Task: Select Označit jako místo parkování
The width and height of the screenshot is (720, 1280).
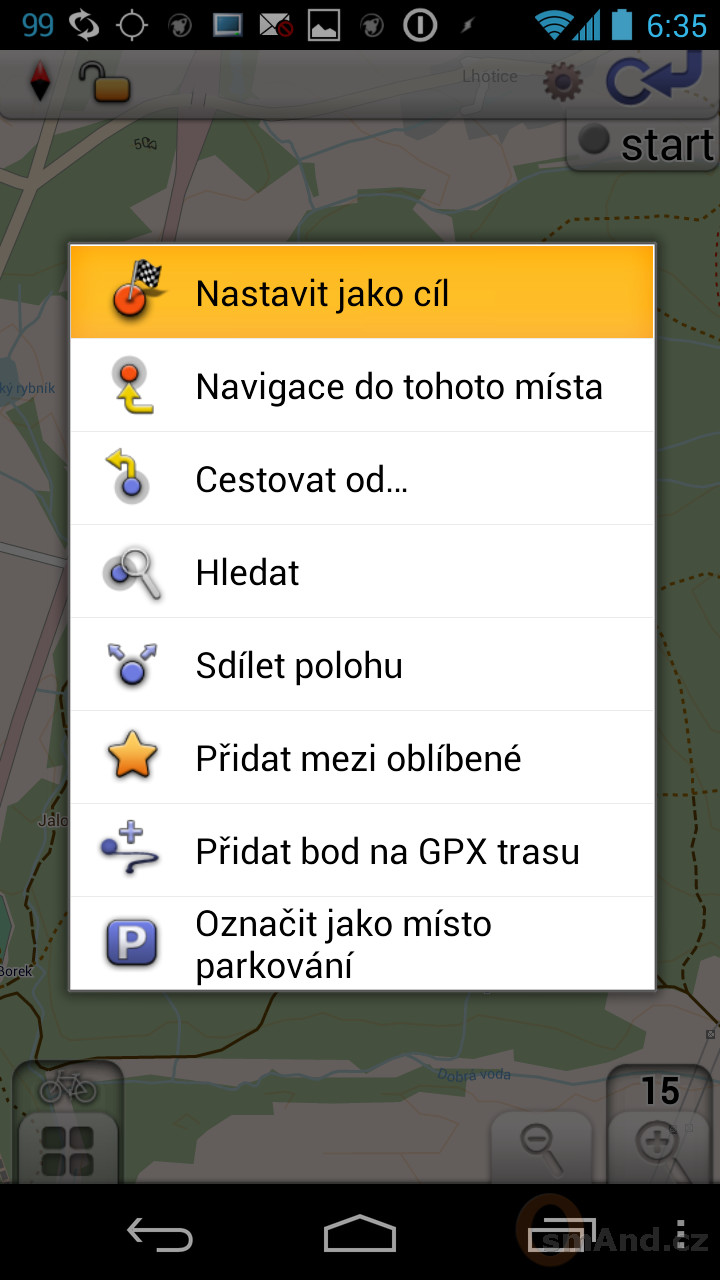Action: 362,943
